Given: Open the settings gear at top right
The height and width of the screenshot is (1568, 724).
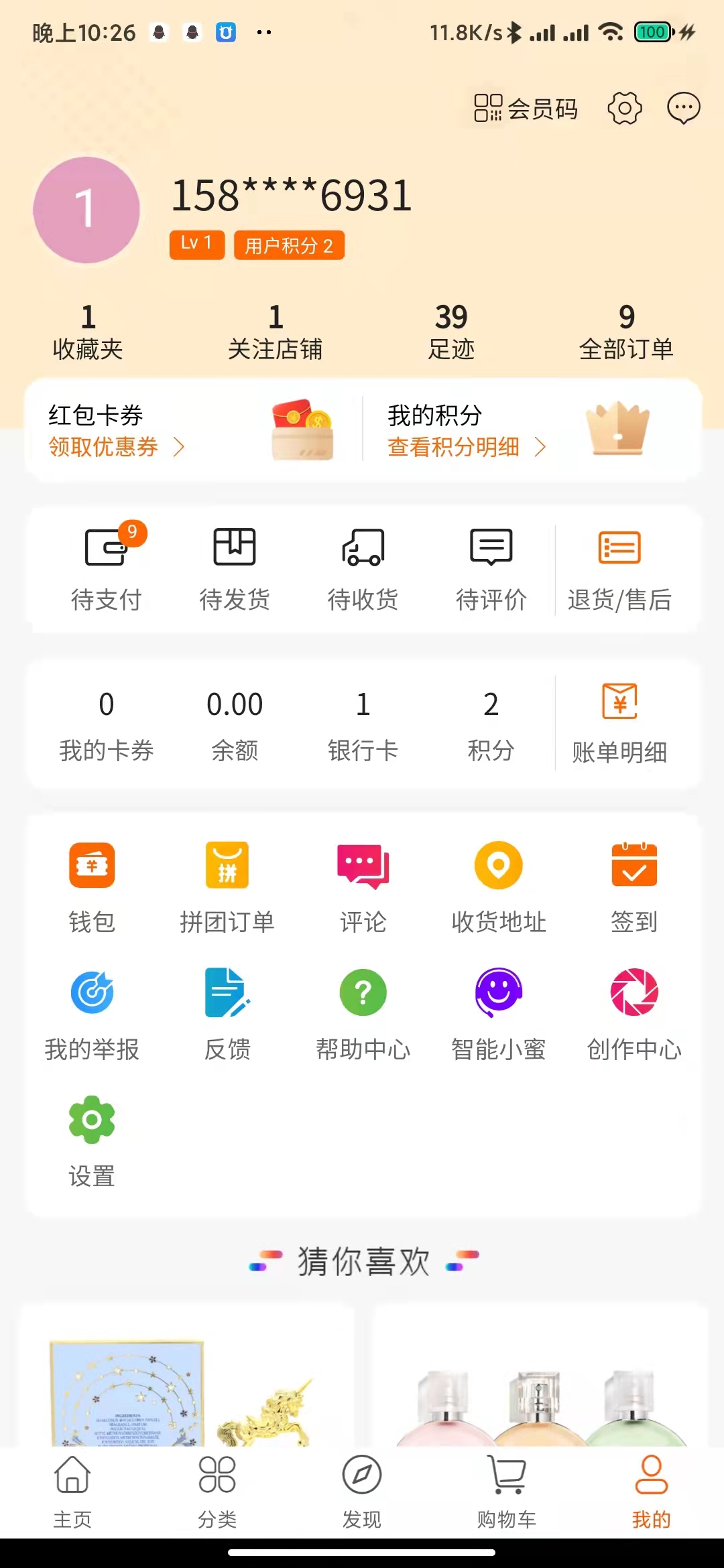Looking at the screenshot, I should click(625, 109).
